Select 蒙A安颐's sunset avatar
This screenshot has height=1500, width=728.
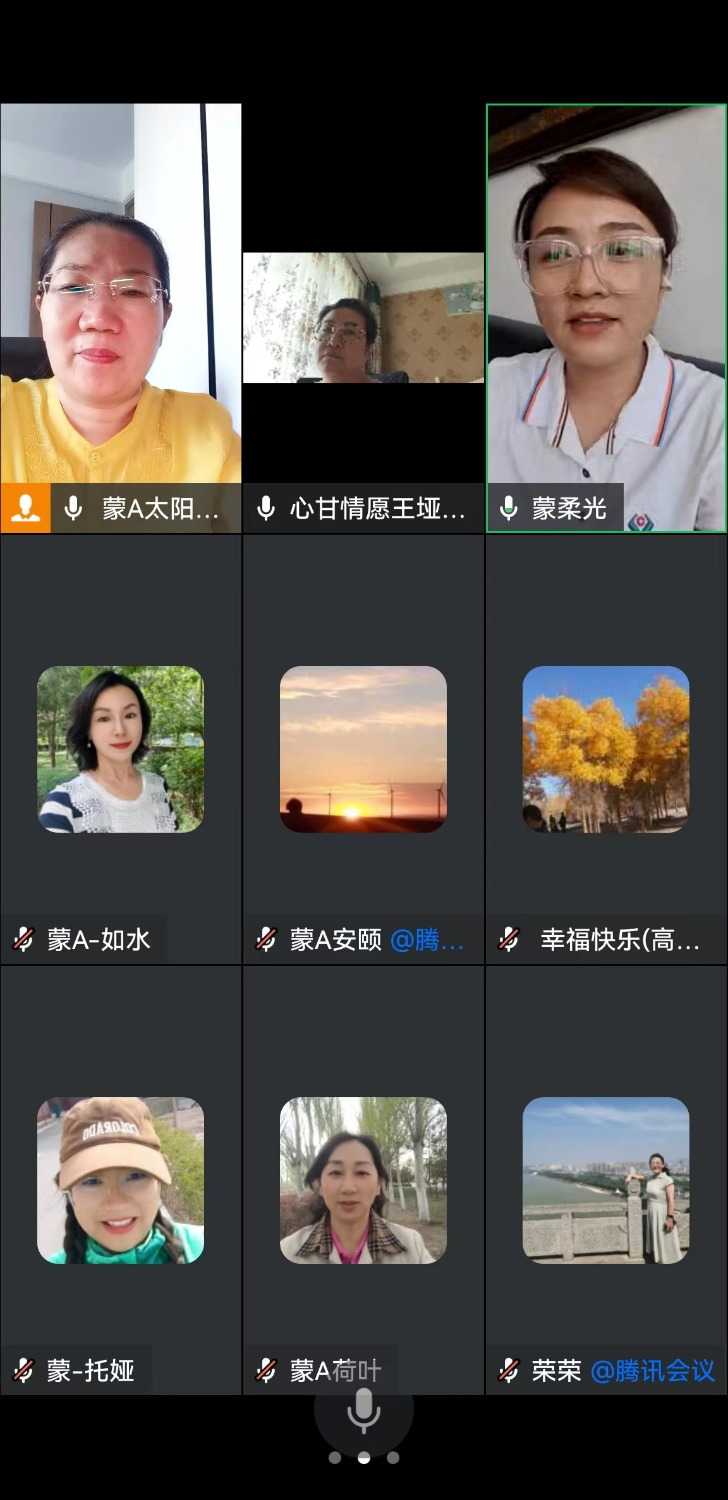click(x=363, y=748)
